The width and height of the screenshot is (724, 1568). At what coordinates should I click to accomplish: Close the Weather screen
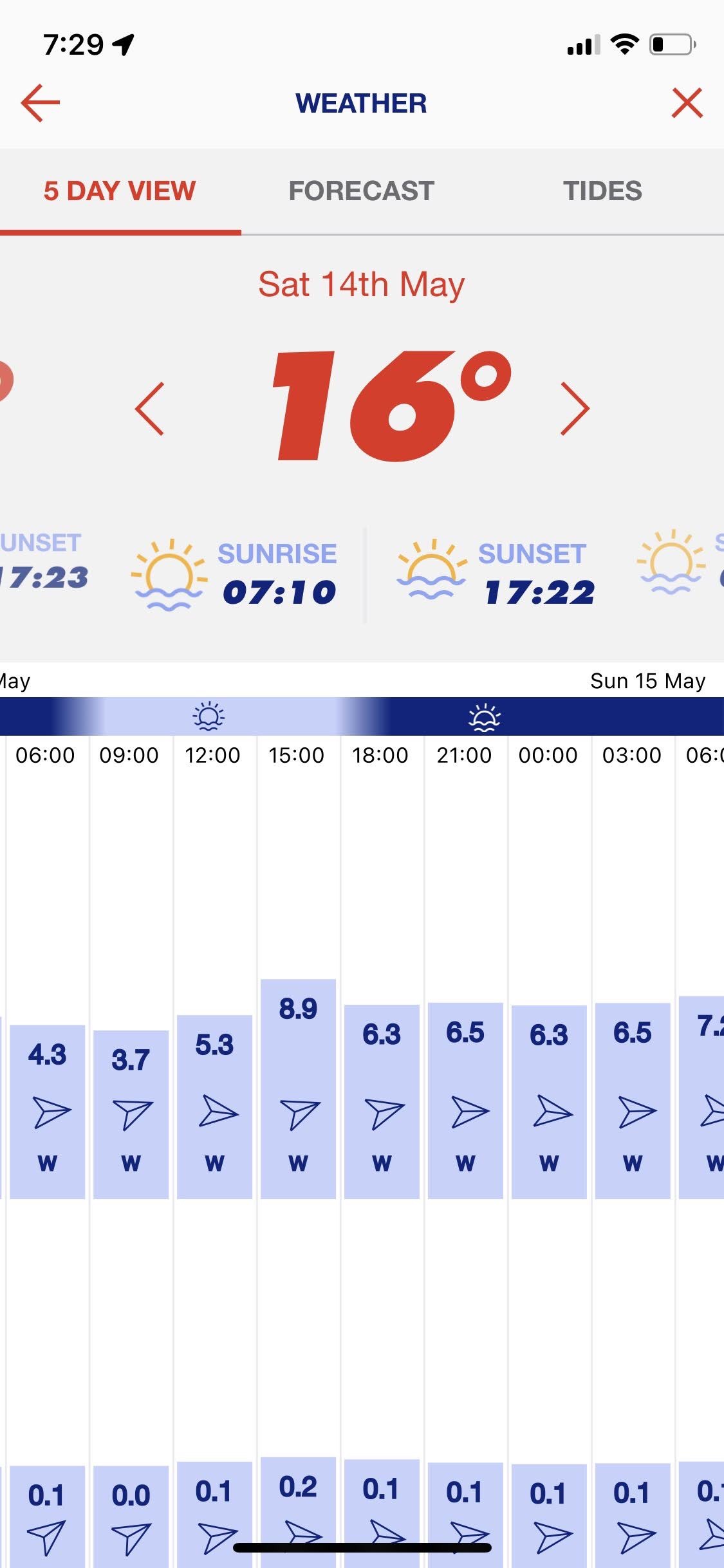[687, 103]
